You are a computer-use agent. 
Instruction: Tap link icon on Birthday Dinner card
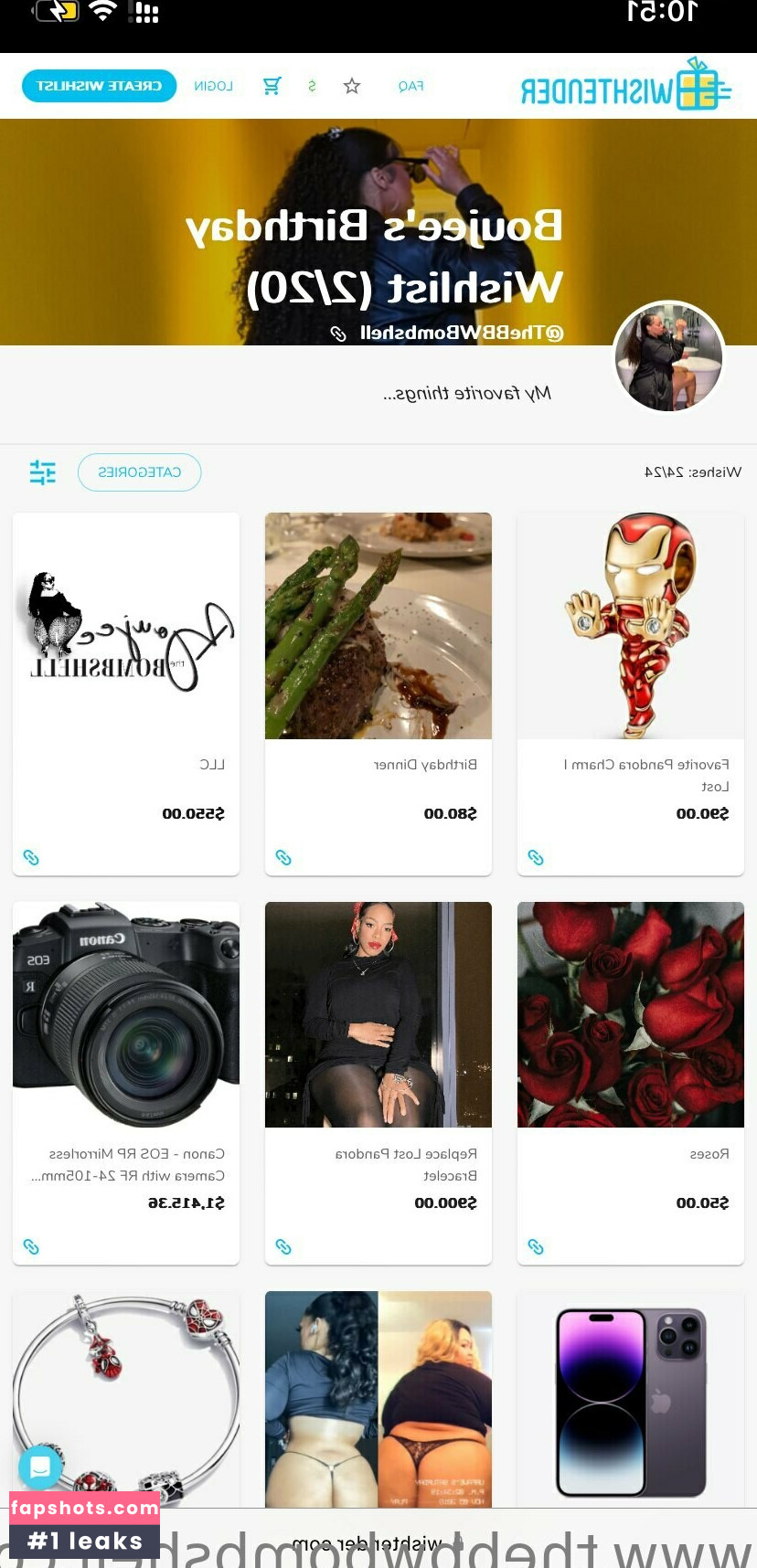(x=283, y=857)
